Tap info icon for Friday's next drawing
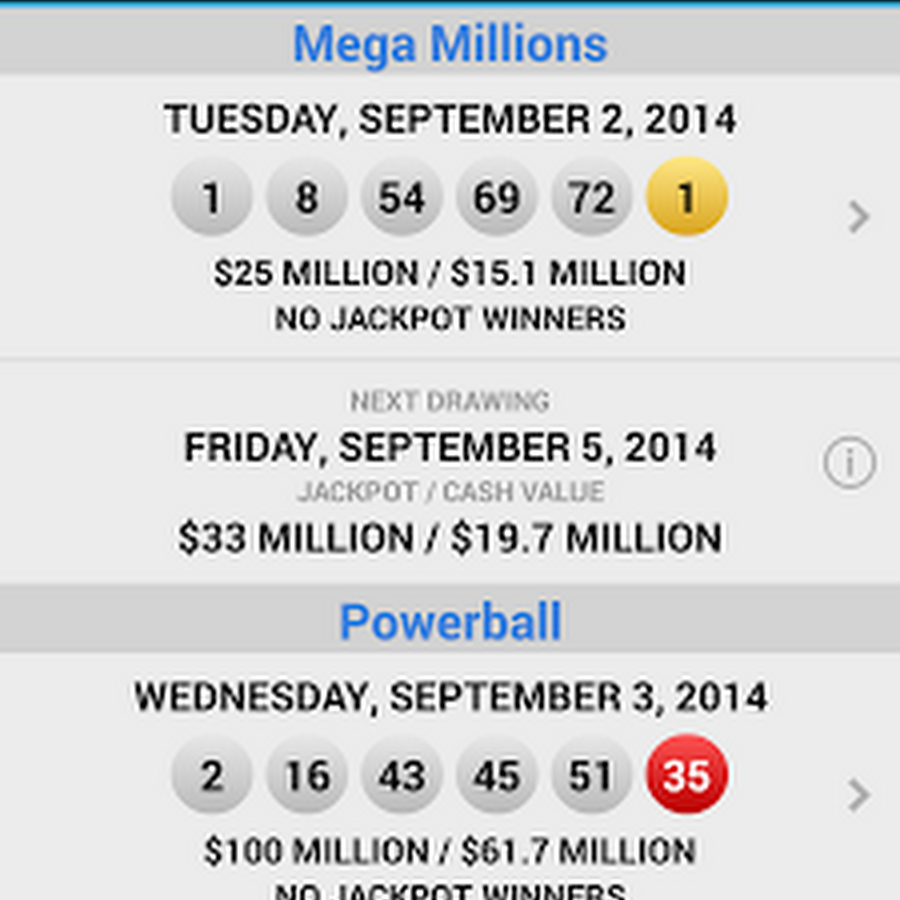900x900 pixels. click(x=849, y=463)
